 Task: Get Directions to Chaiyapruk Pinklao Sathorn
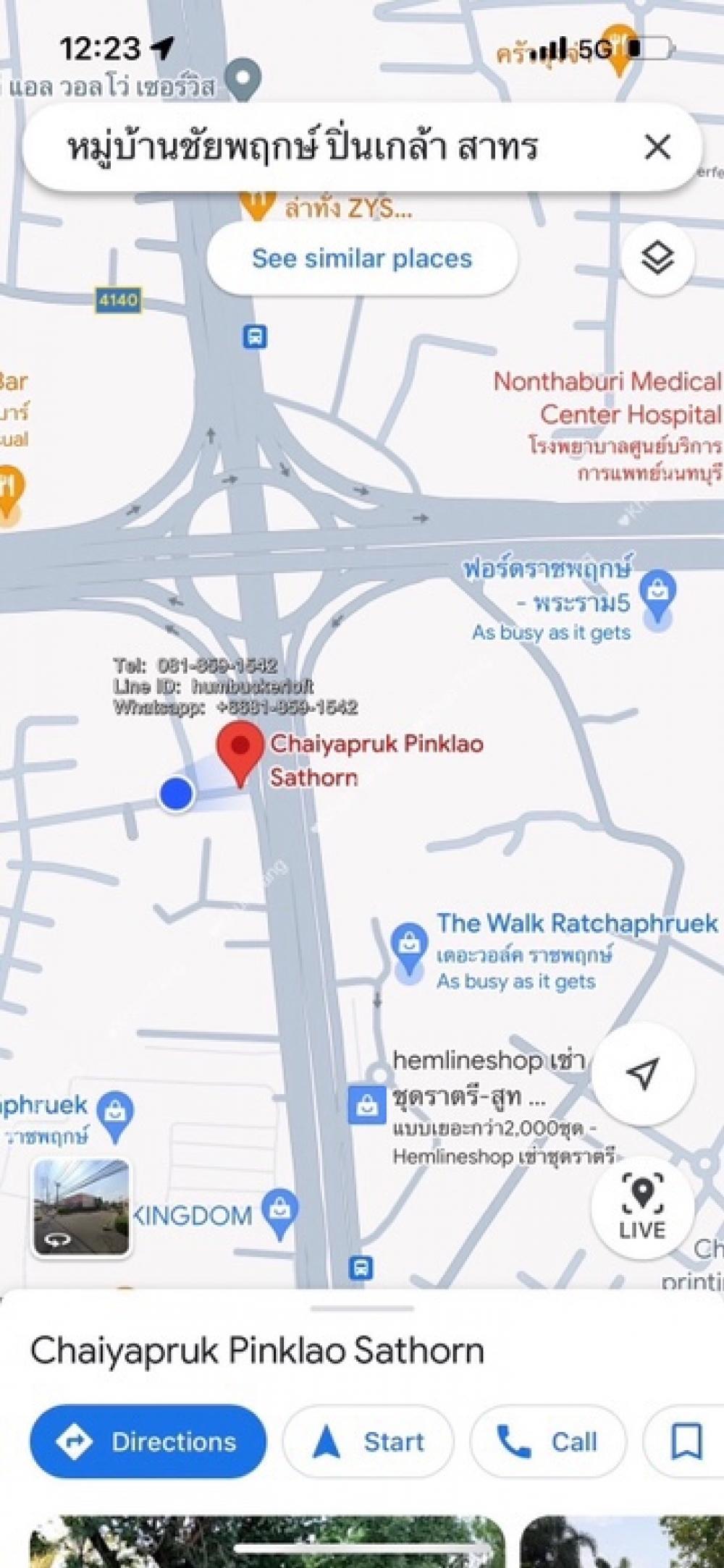point(148,1441)
